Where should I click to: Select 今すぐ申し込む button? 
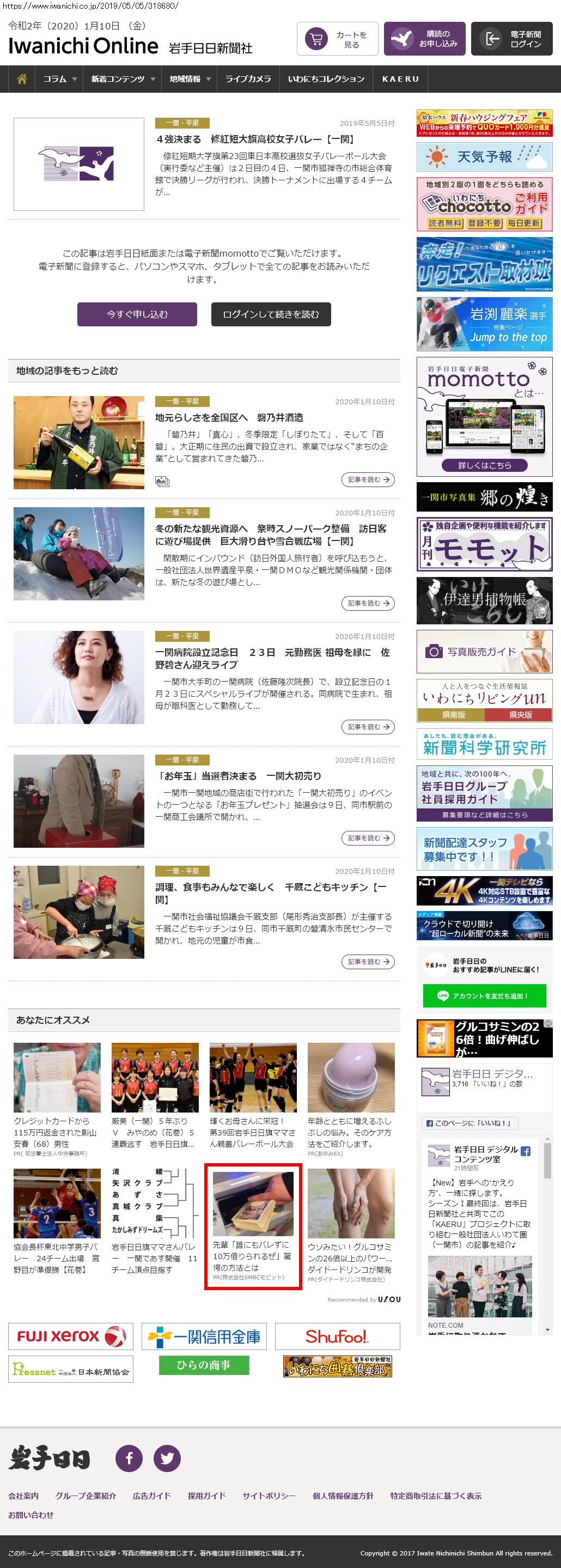tap(137, 314)
